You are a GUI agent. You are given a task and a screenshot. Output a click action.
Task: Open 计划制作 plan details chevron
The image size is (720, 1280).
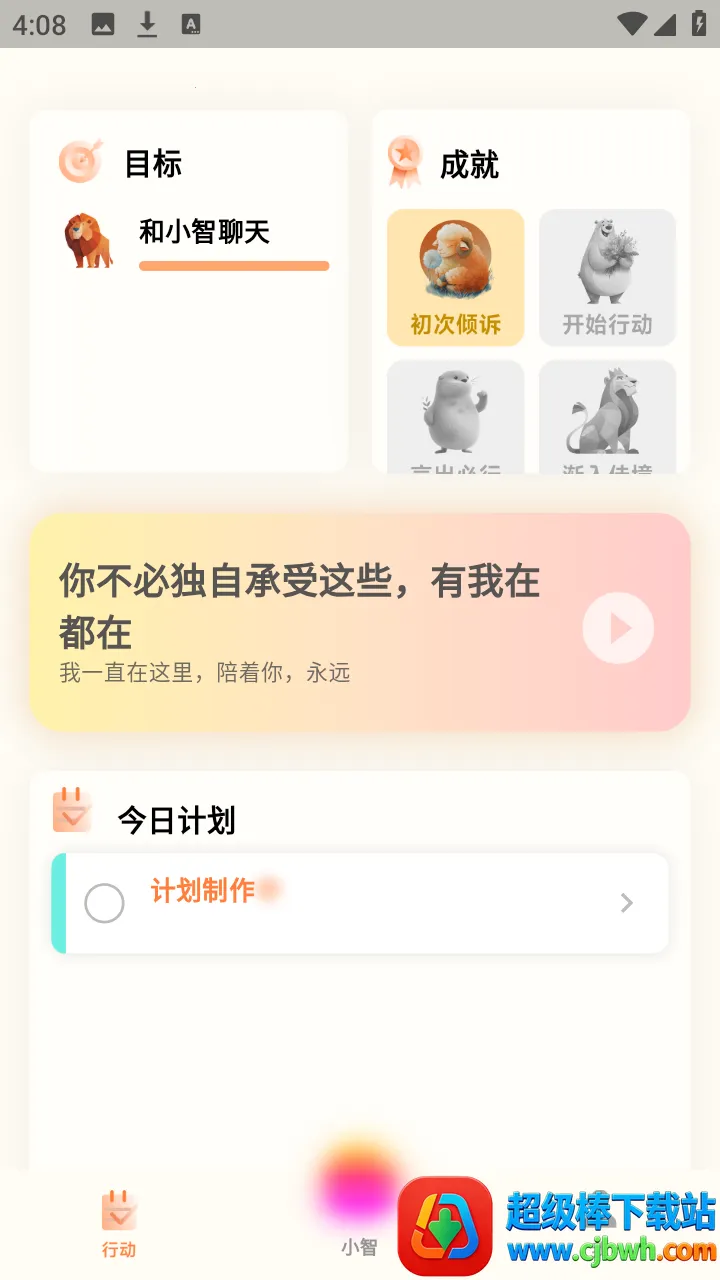(627, 903)
